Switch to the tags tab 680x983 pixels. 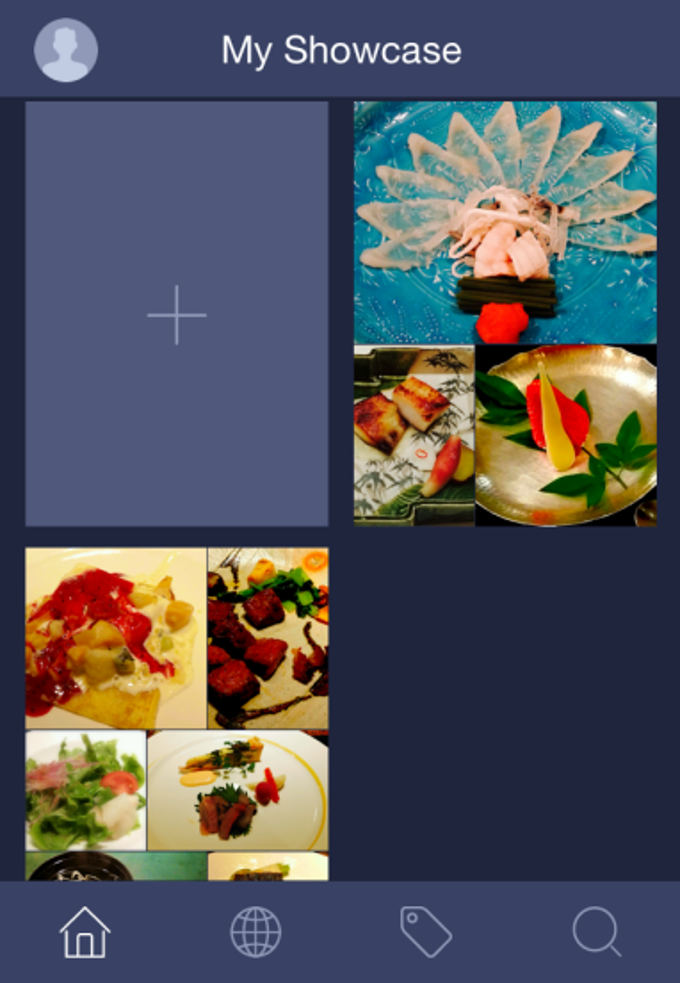pyautogui.click(x=426, y=932)
